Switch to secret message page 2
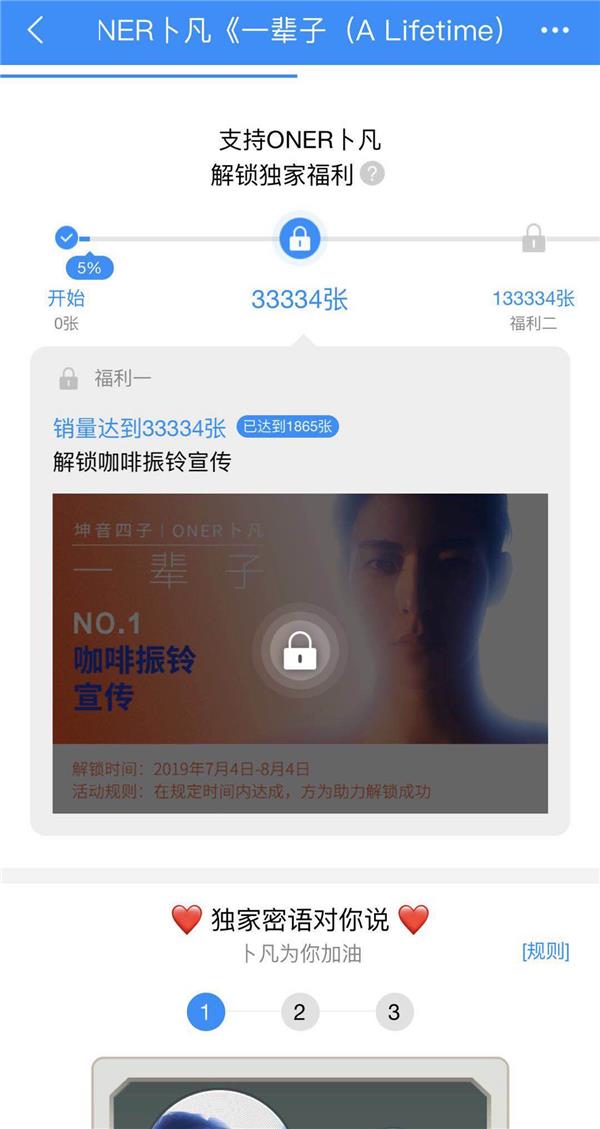The height and width of the screenshot is (1129, 600). (299, 1013)
